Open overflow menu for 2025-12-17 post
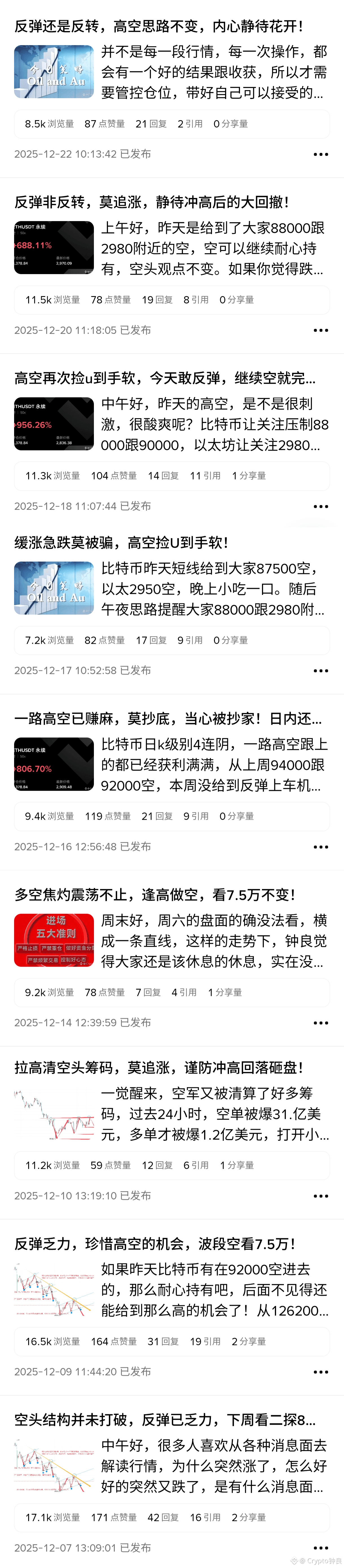Viewport: 344px width, 1568px height. [320, 671]
